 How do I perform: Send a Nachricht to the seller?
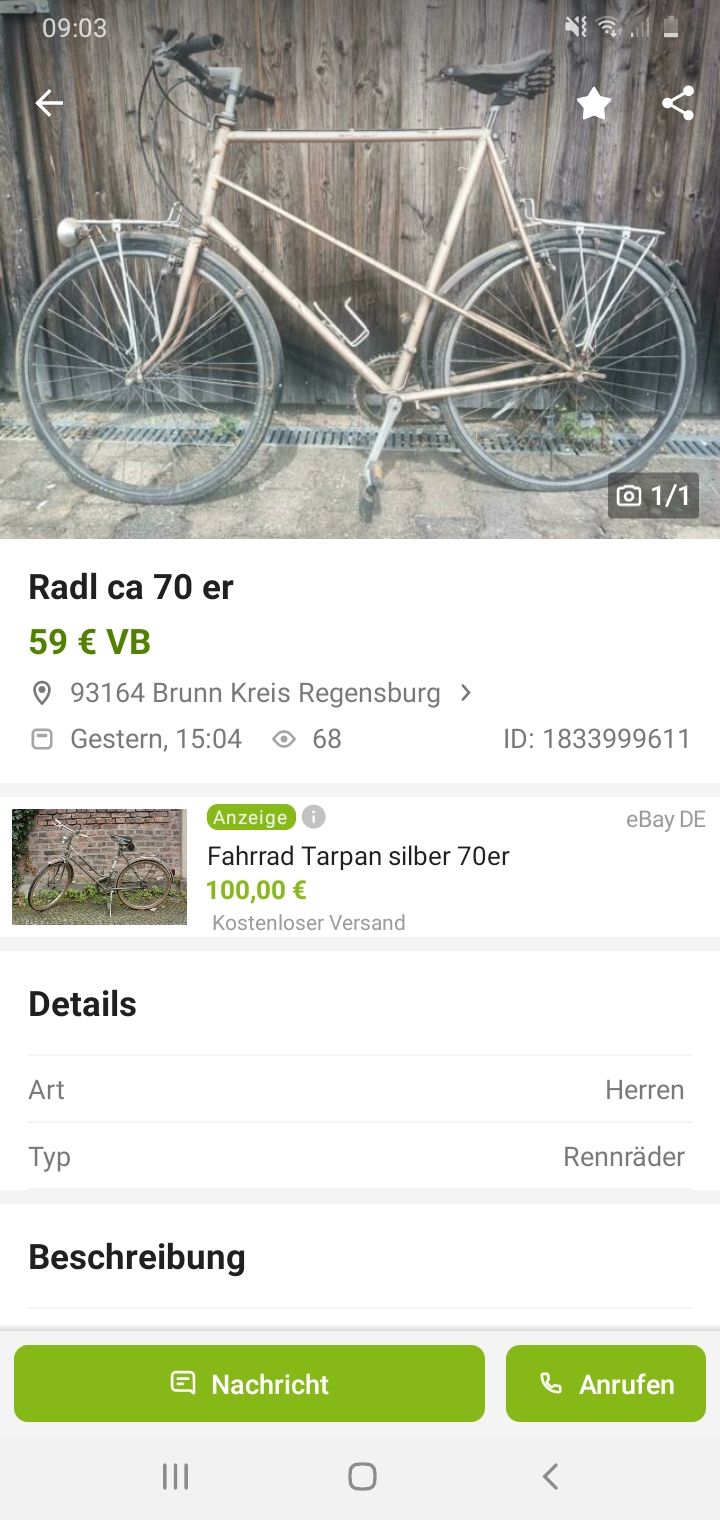pyautogui.click(x=249, y=1384)
